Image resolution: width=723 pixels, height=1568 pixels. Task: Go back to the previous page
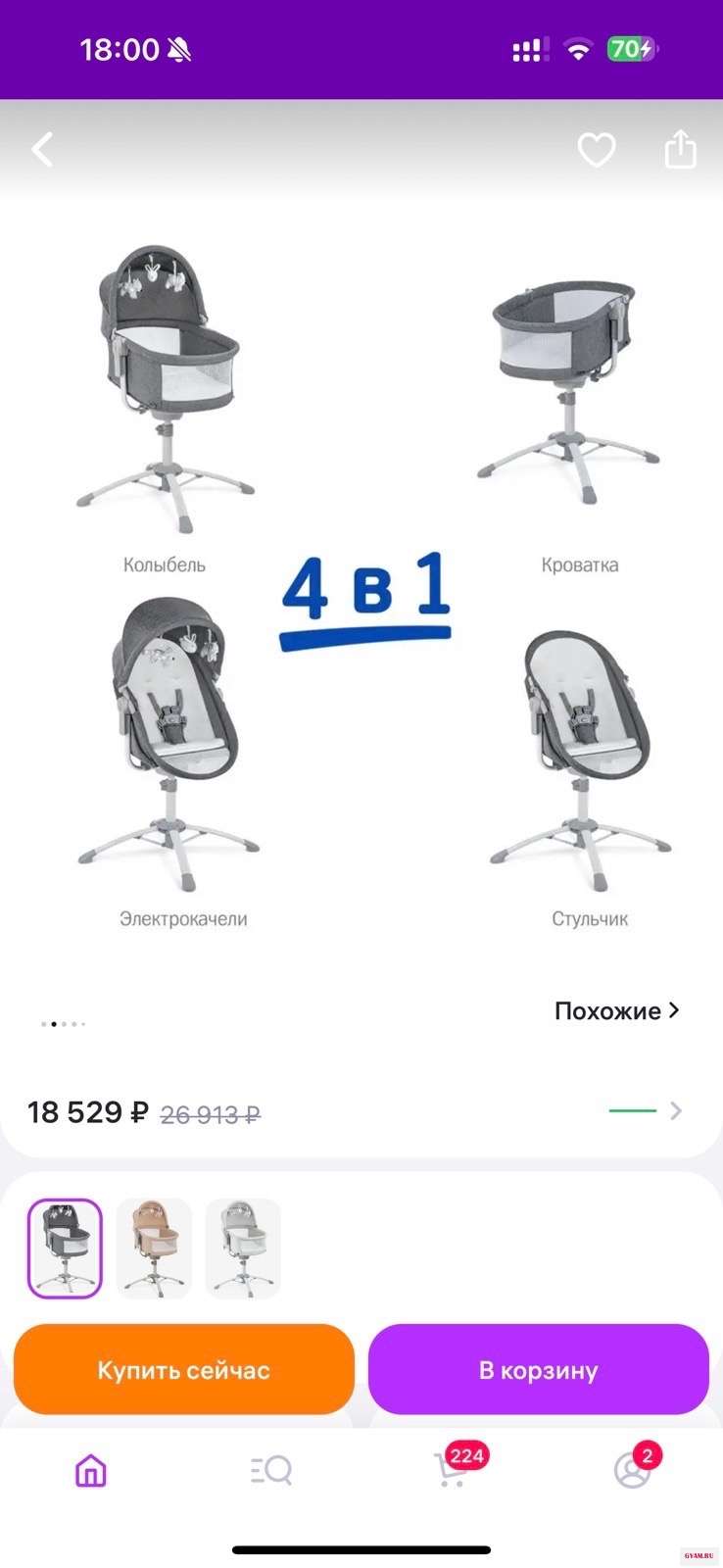pos(43,150)
